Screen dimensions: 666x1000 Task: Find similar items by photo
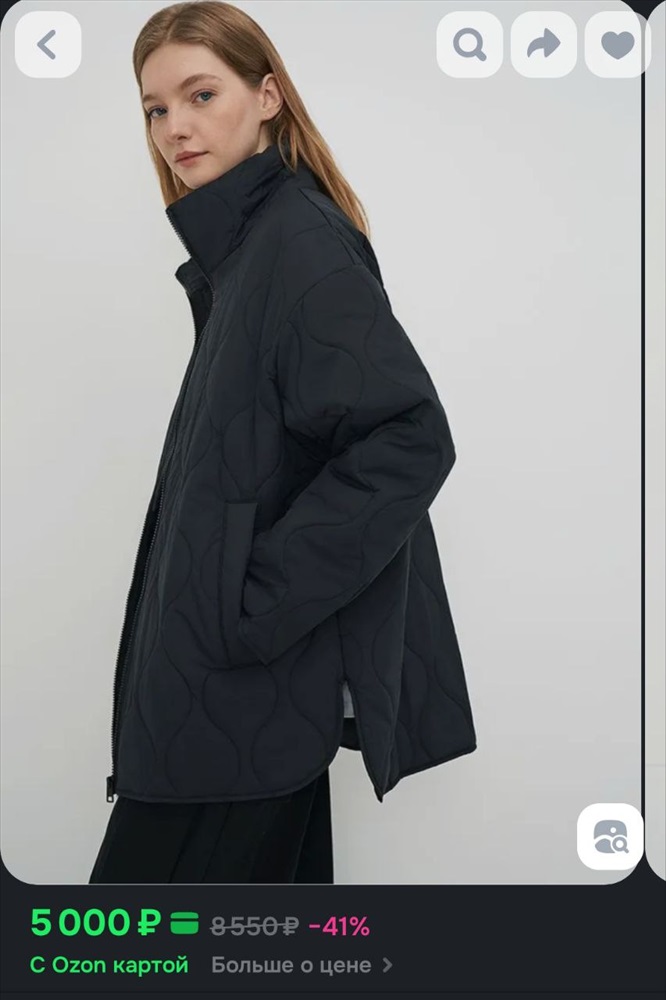pos(610,836)
